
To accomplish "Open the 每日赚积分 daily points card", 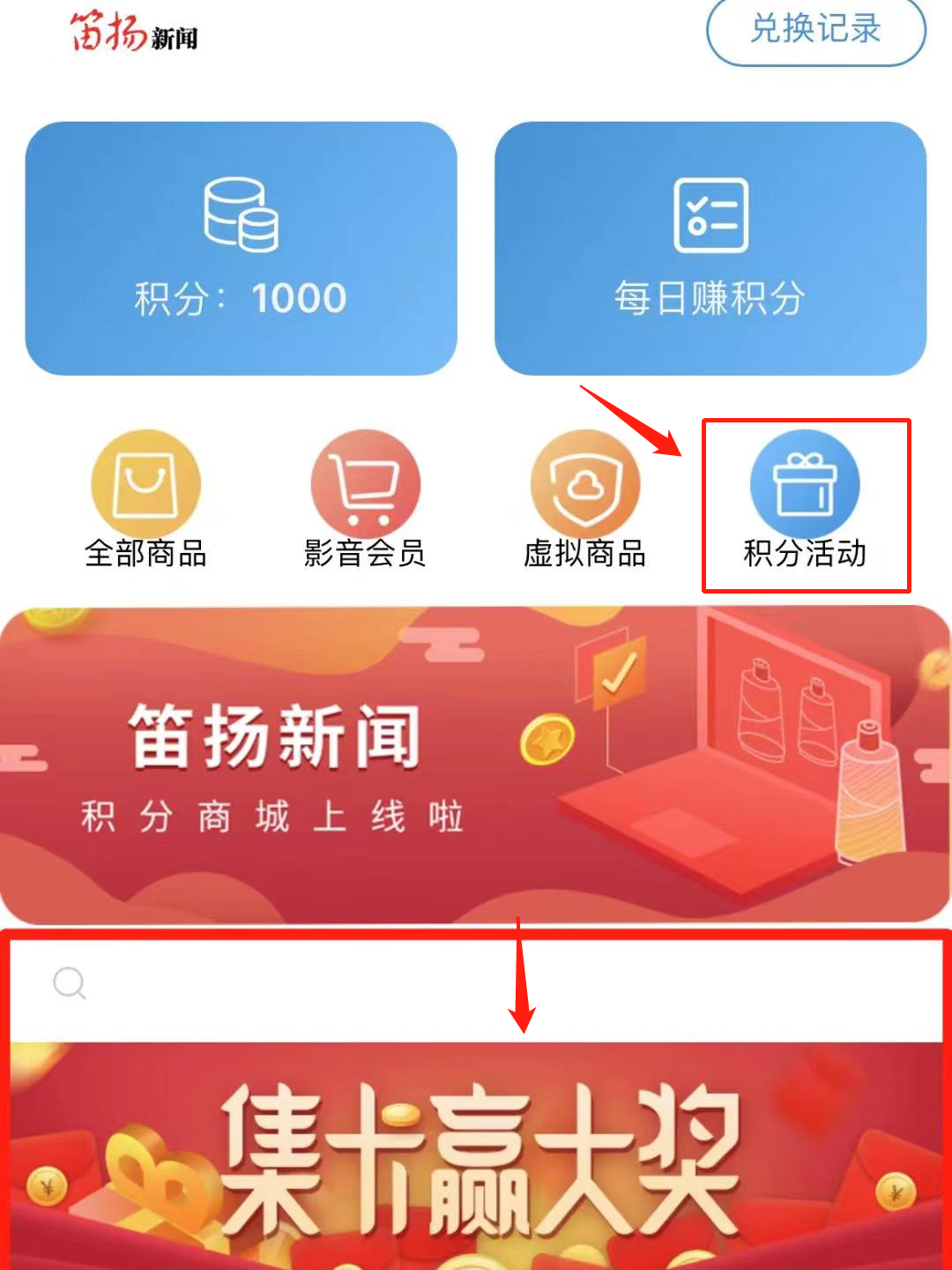I will 710,249.
